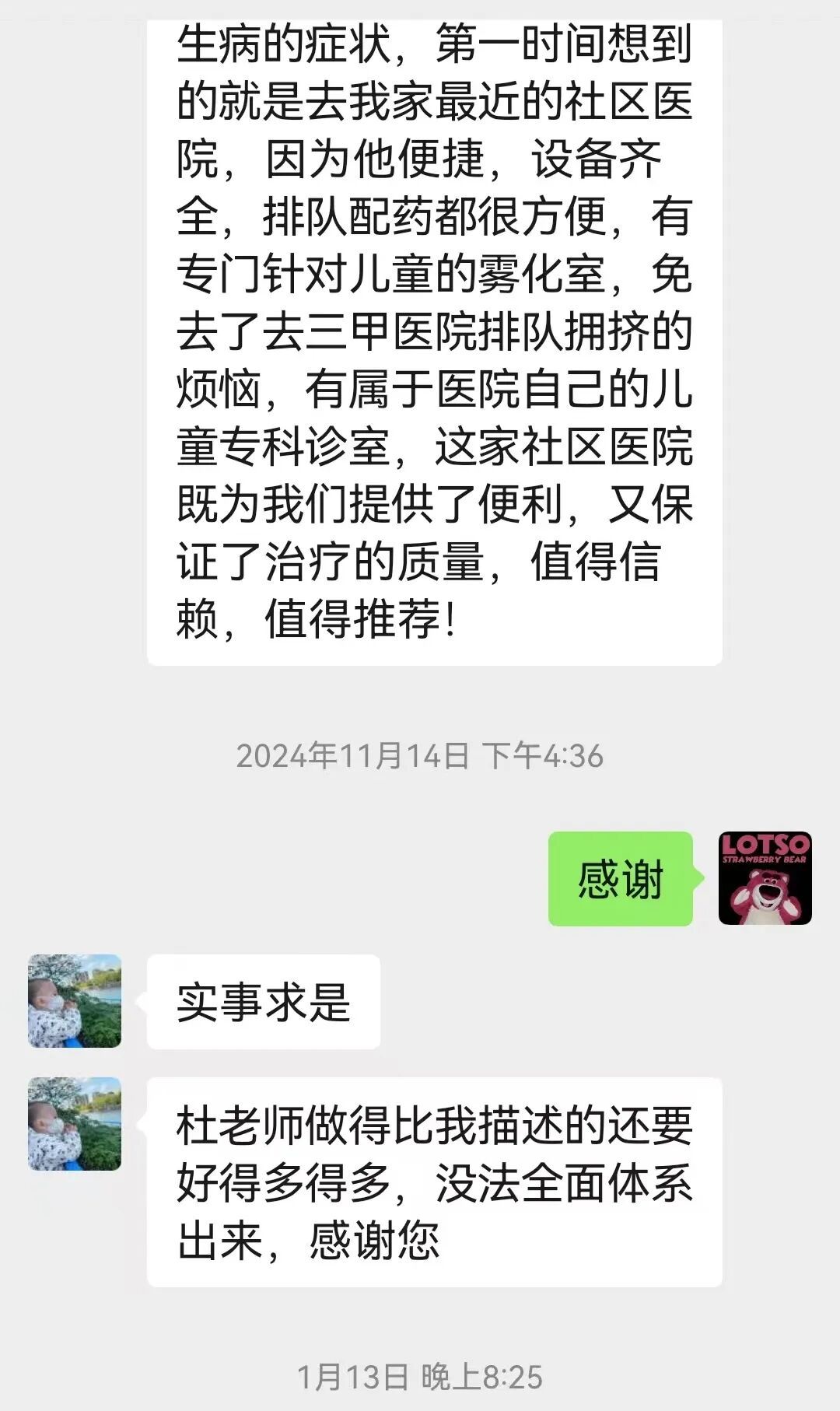Tap the sender avatar beside 实事求是
The height and width of the screenshot is (1411, 840).
pos(75,1001)
